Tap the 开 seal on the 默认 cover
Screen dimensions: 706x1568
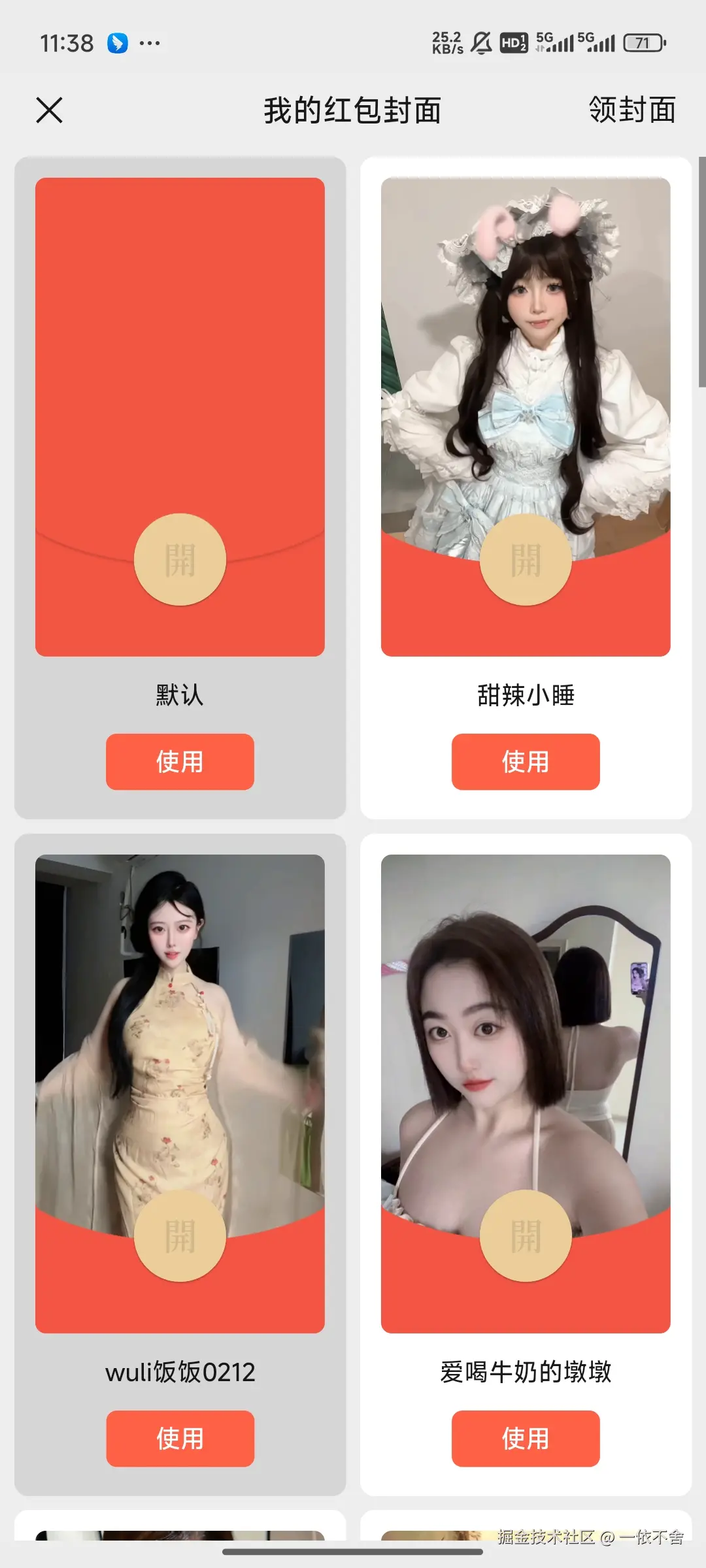point(180,559)
